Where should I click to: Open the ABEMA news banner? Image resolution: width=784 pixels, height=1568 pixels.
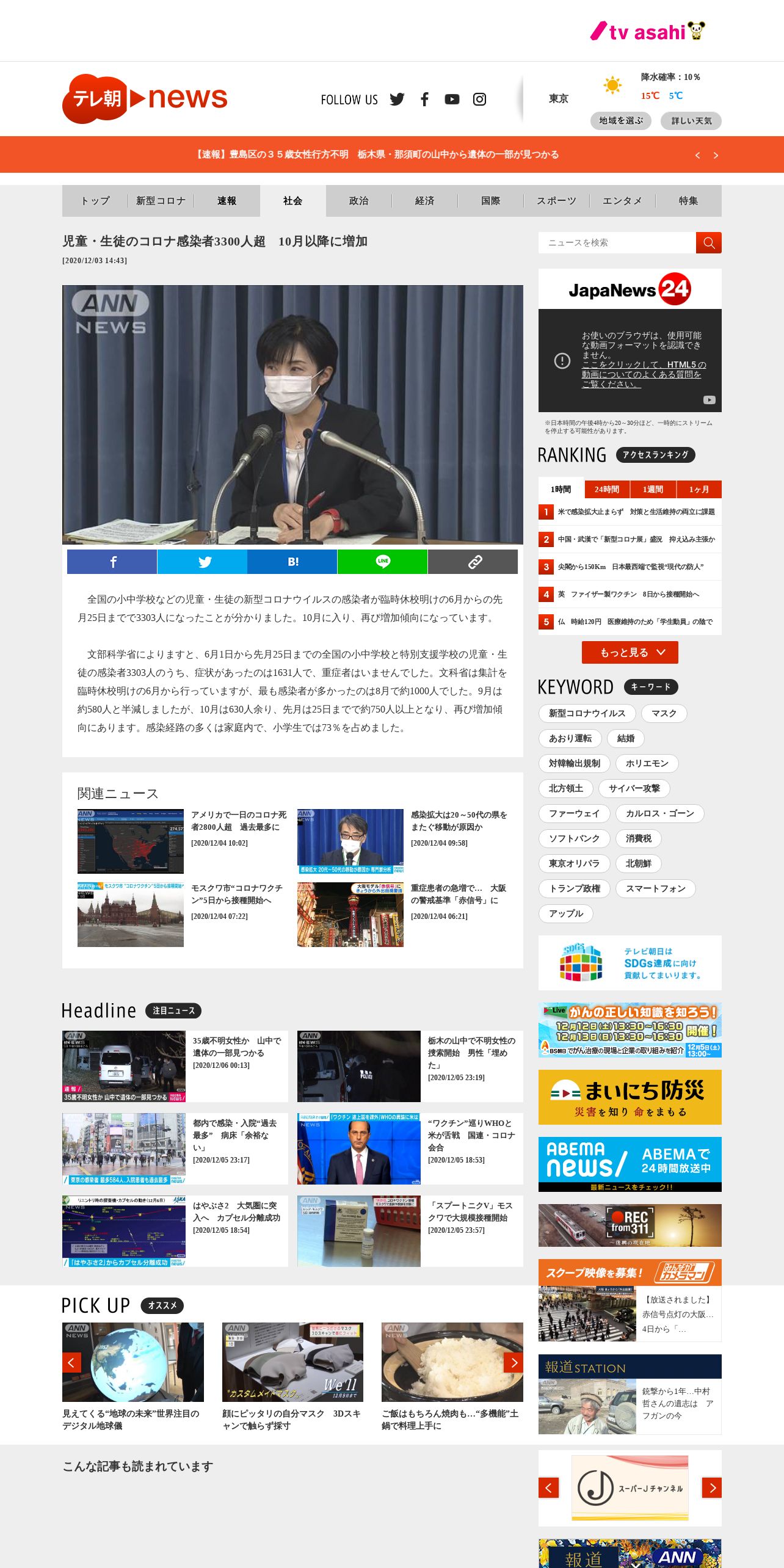(x=630, y=1164)
